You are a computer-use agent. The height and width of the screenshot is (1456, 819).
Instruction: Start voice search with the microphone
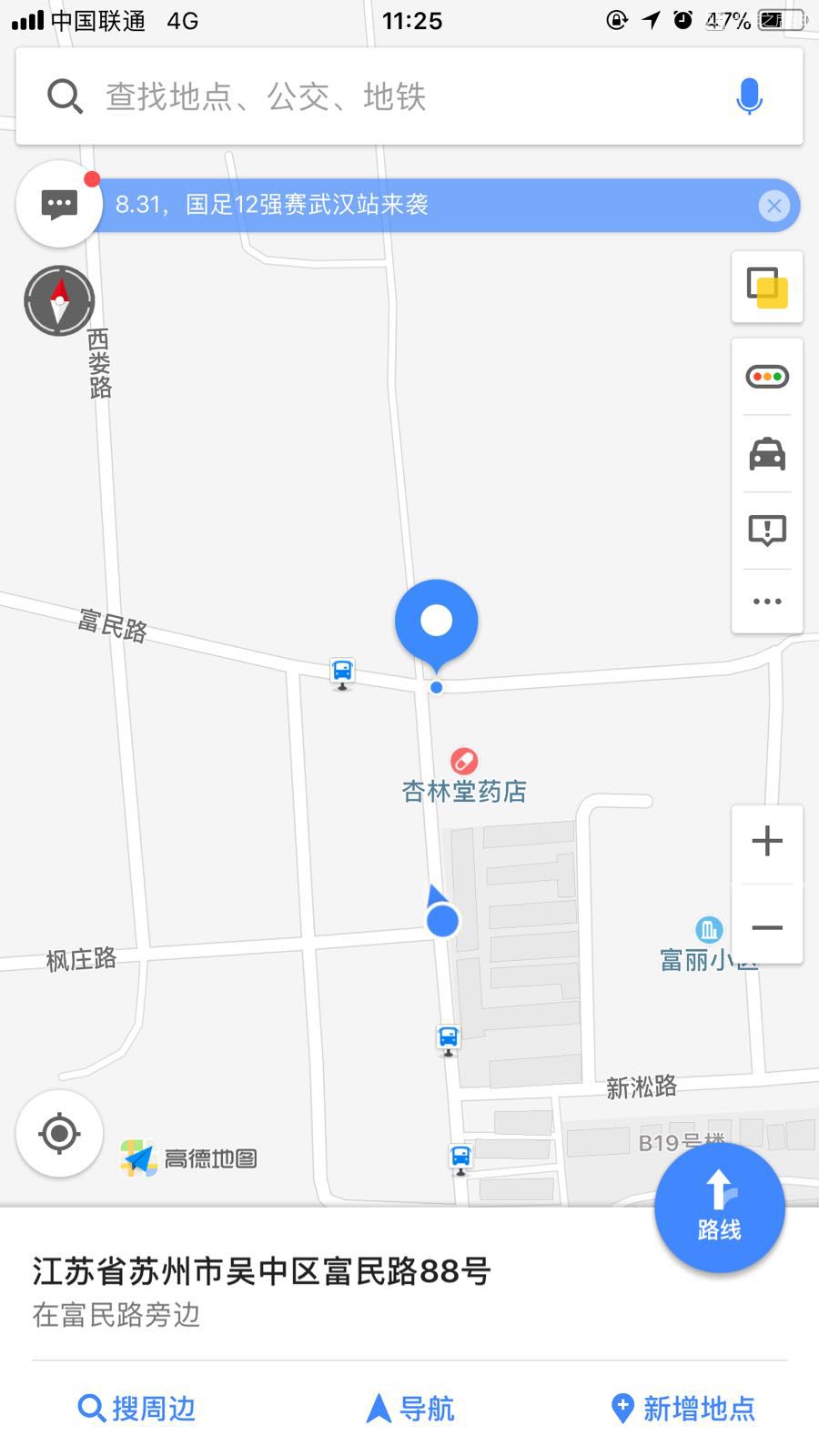tap(749, 96)
